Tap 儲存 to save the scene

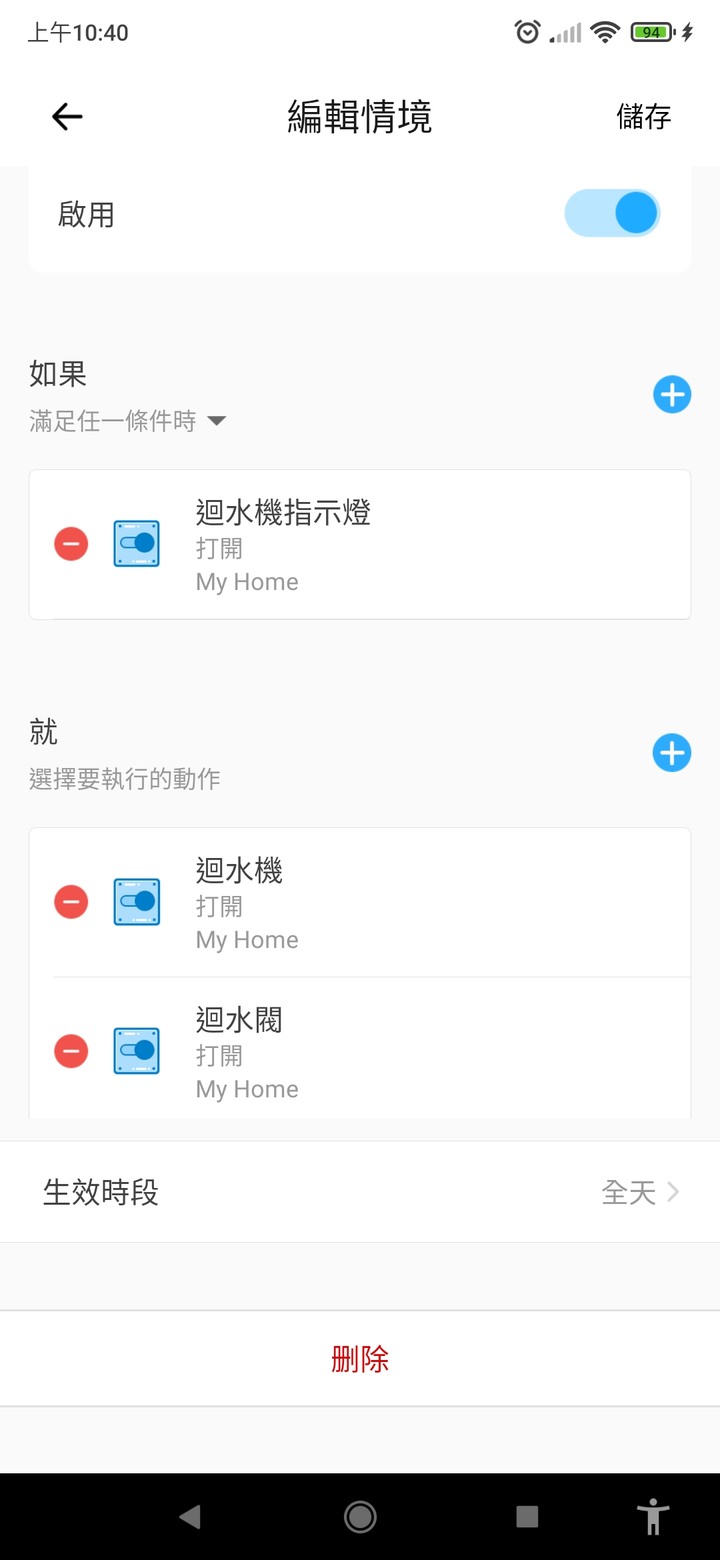pyautogui.click(x=643, y=117)
